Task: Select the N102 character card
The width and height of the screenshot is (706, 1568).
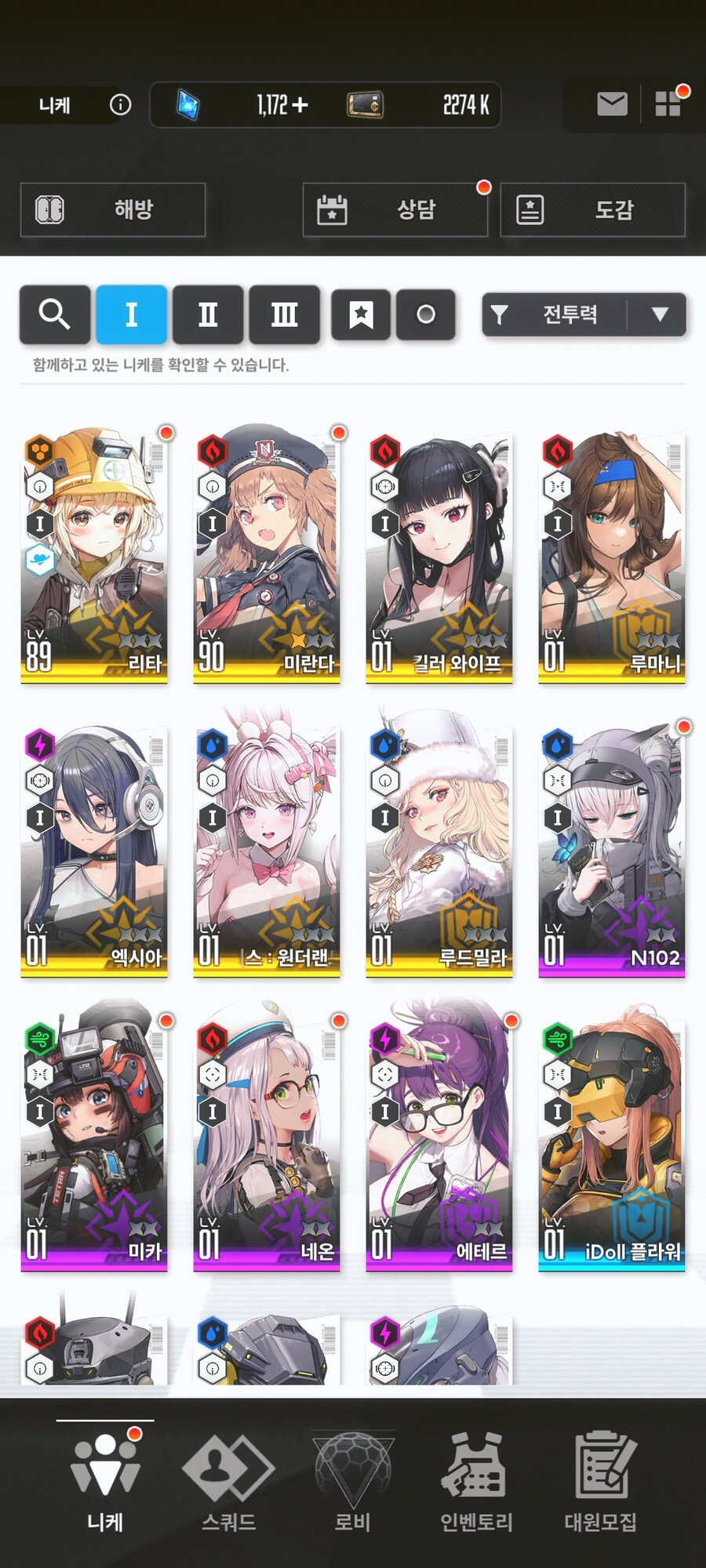Action: (612, 851)
